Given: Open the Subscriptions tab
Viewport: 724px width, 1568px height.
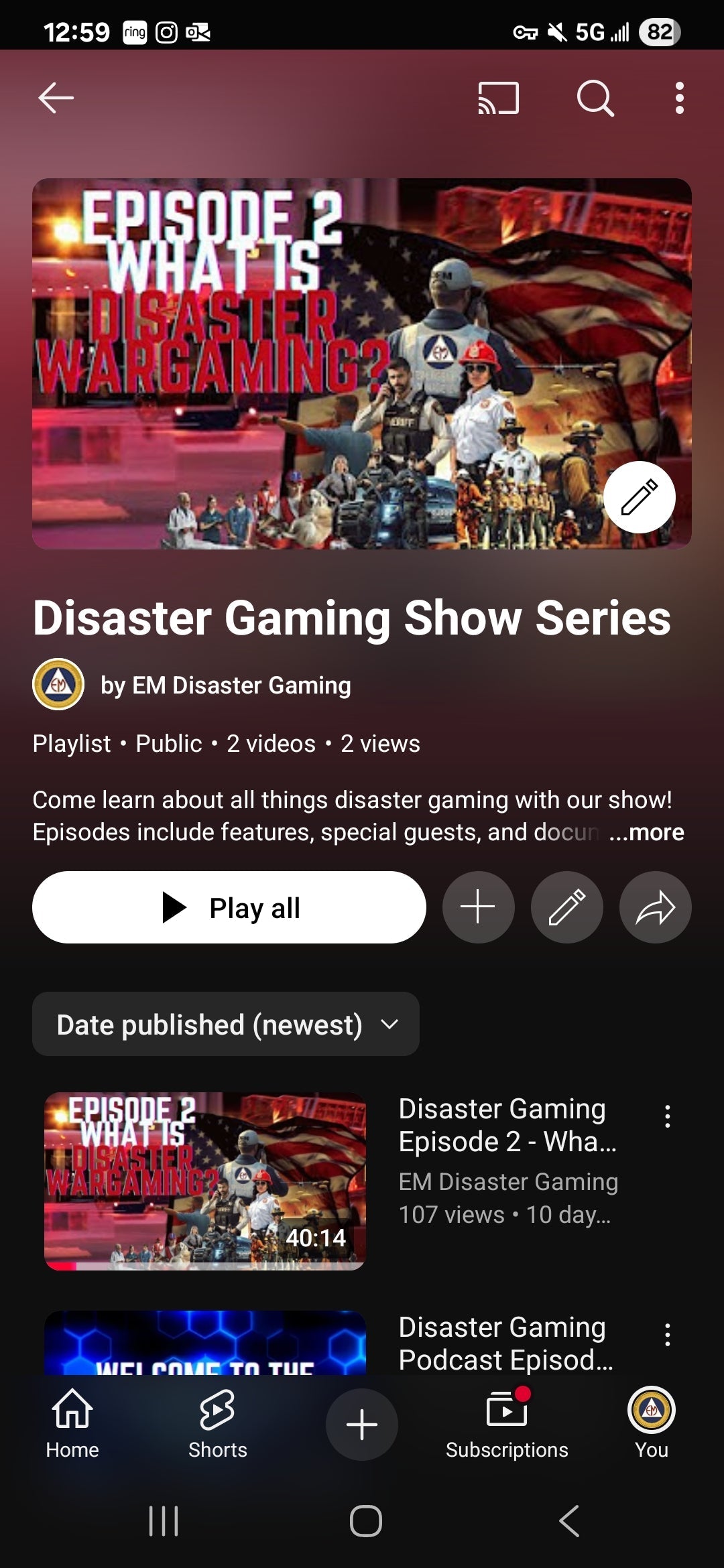Looking at the screenshot, I should pos(506,1427).
